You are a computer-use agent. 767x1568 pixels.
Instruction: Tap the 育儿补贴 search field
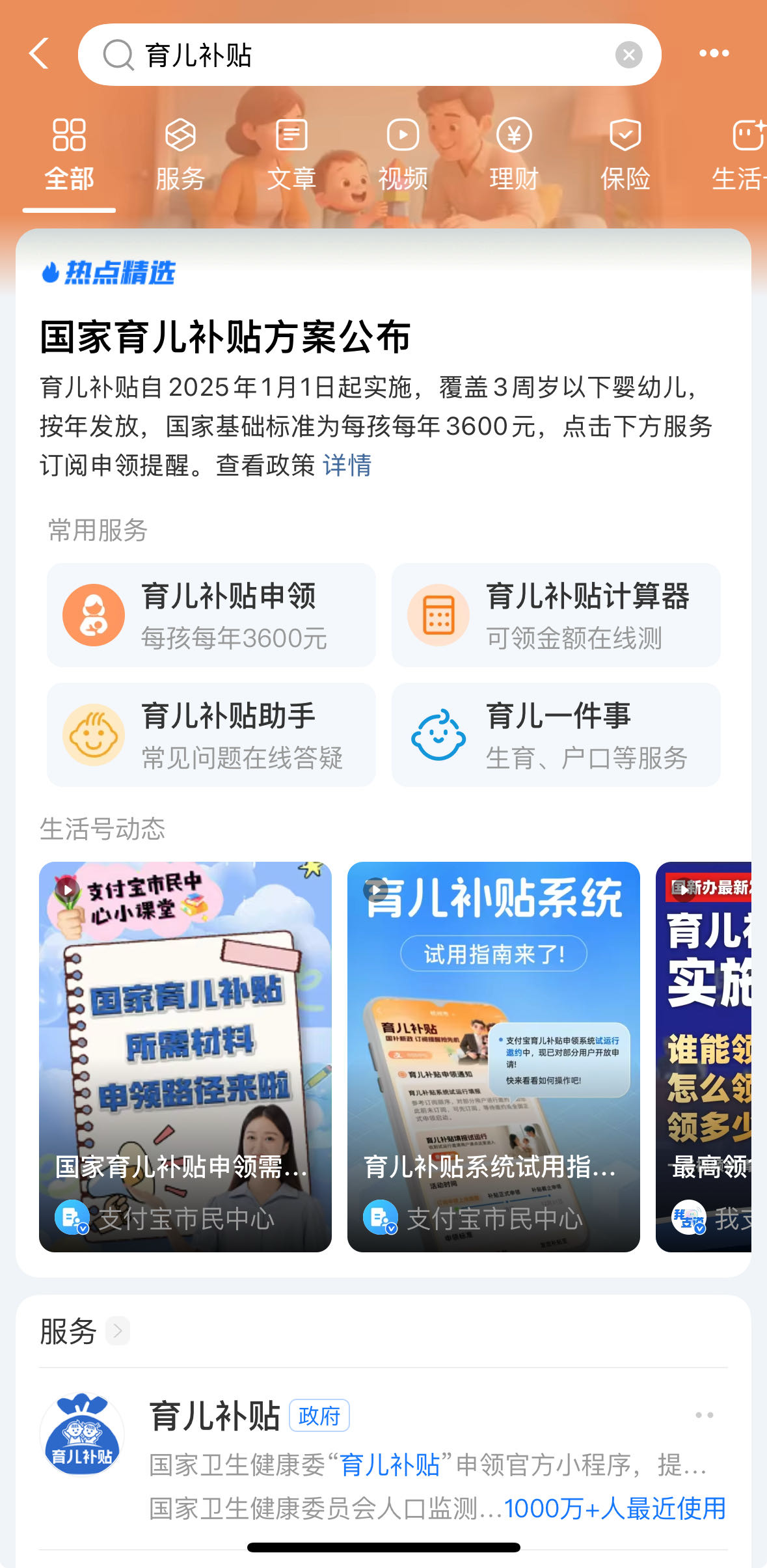(364, 55)
